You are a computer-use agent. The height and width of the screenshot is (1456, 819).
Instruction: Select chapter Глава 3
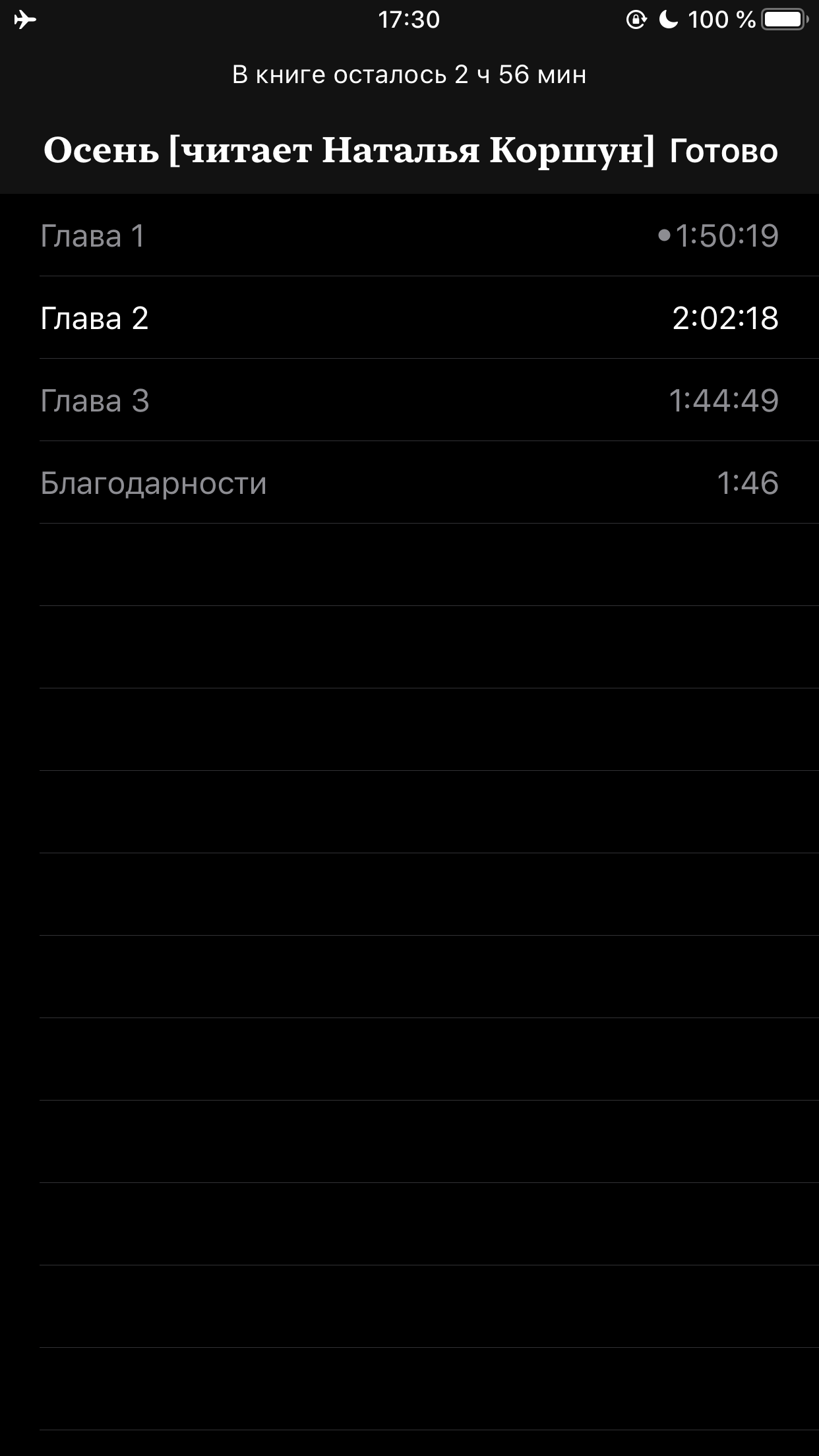point(94,400)
